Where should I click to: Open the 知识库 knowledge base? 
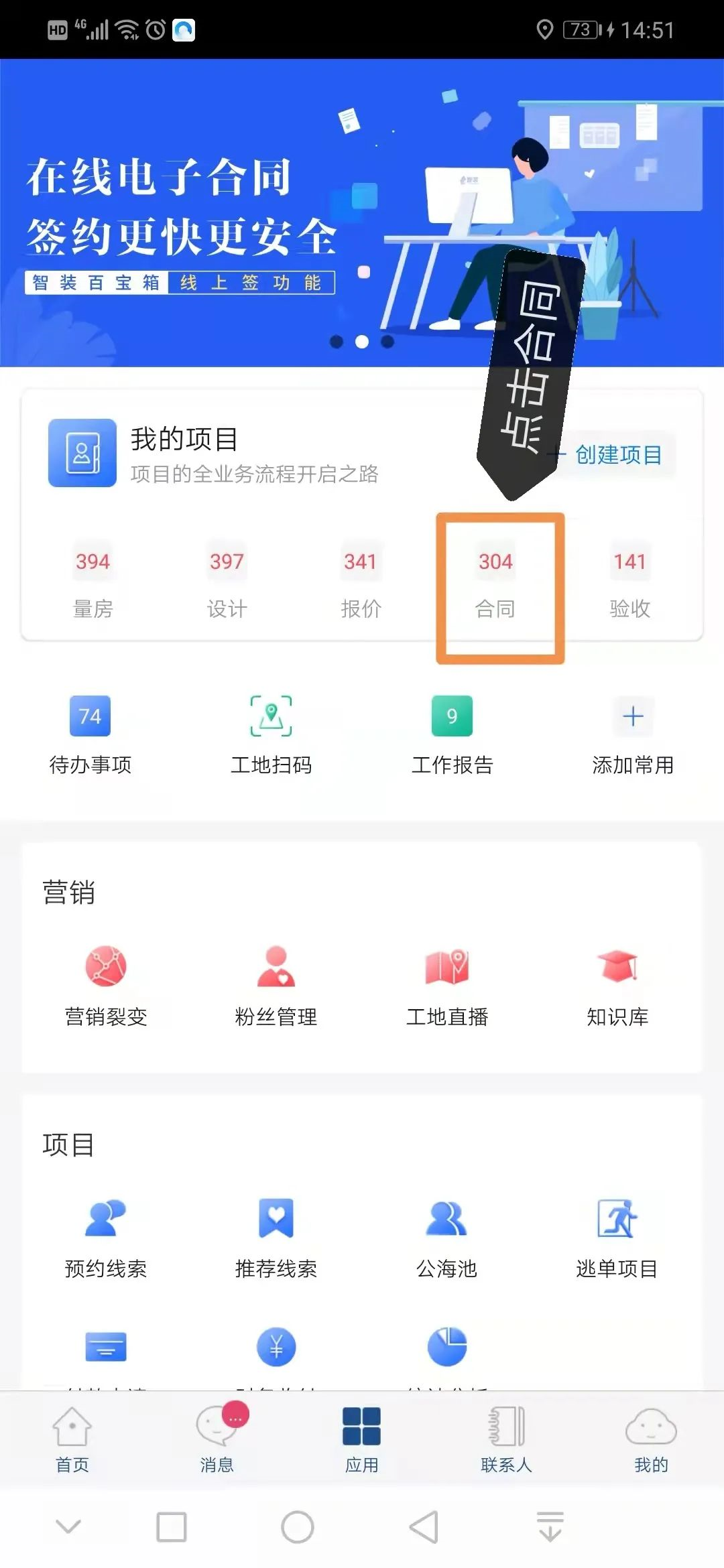pos(617,986)
